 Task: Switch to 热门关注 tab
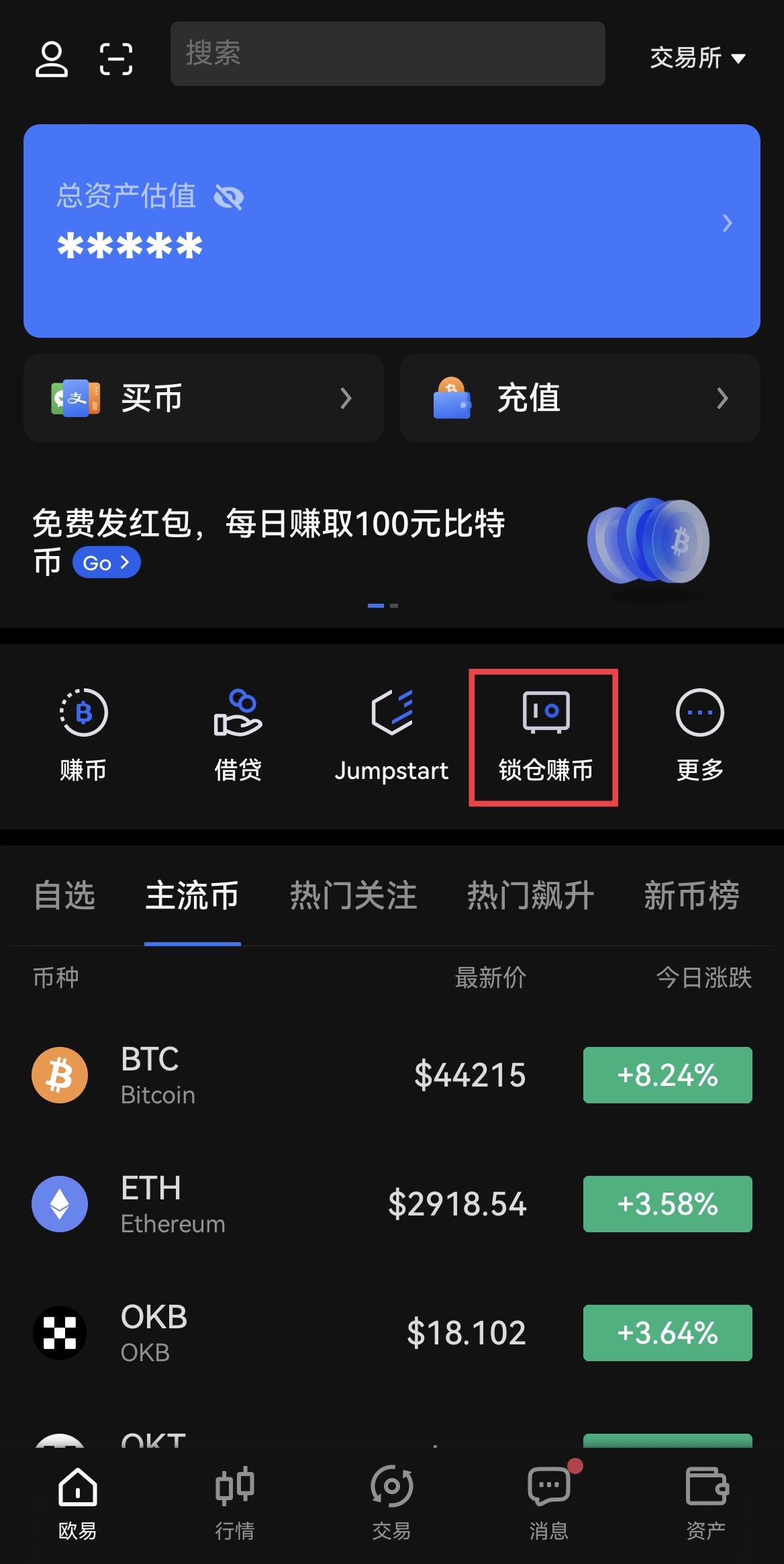353,896
